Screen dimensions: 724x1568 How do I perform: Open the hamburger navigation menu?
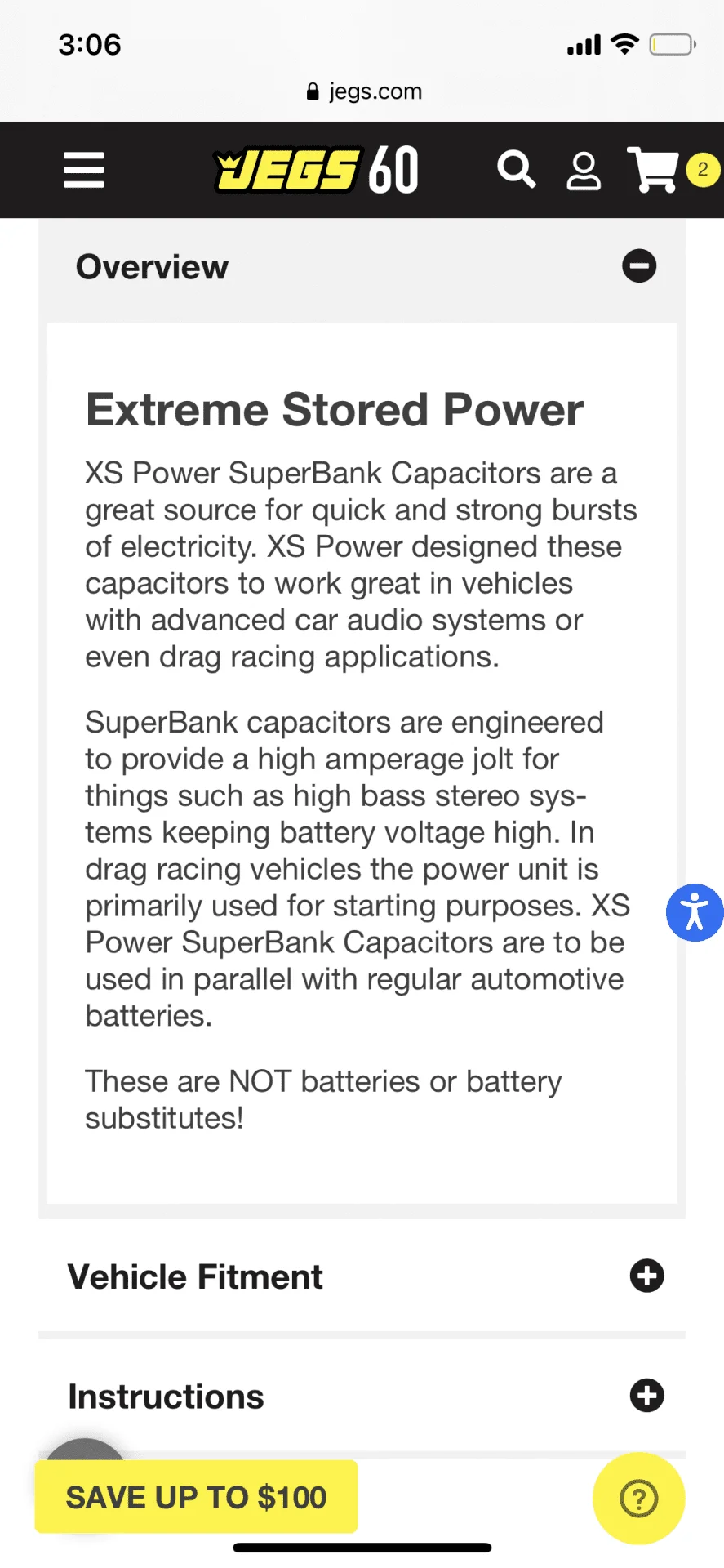(x=84, y=170)
